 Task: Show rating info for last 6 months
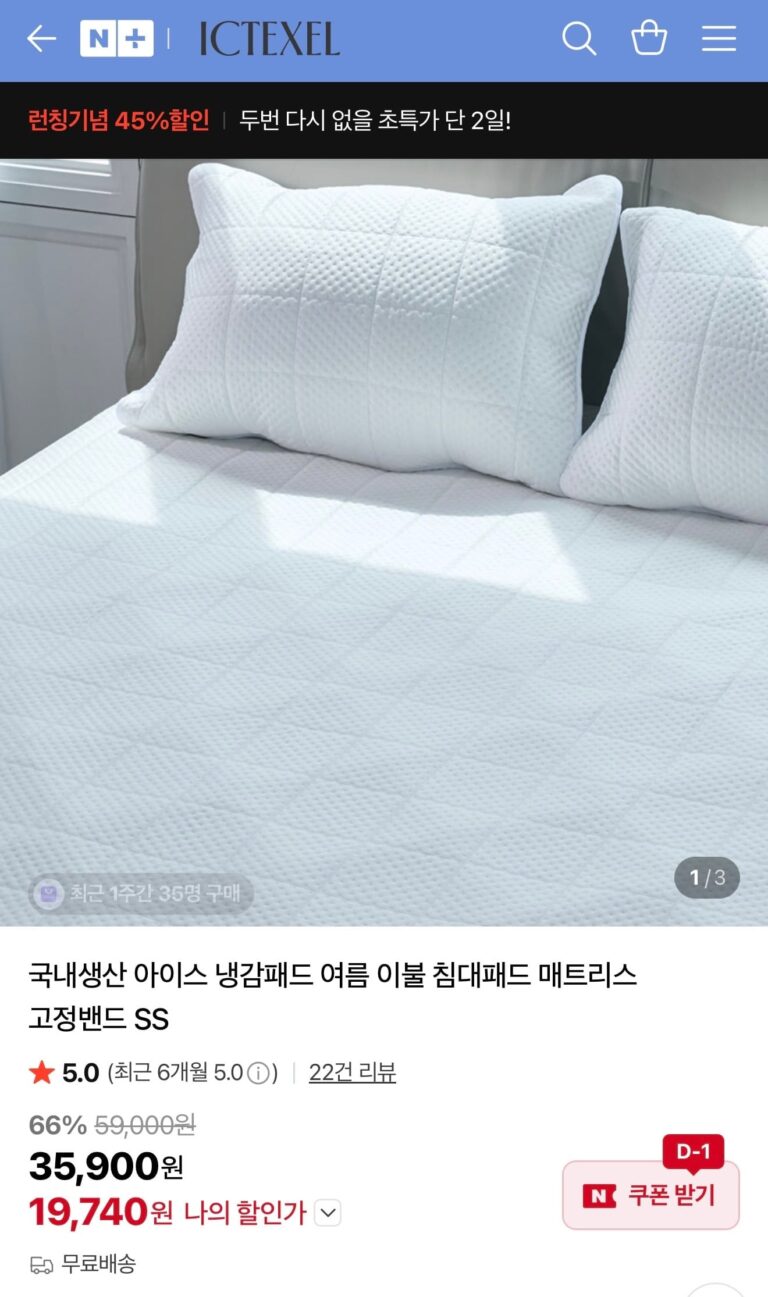coord(259,1073)
